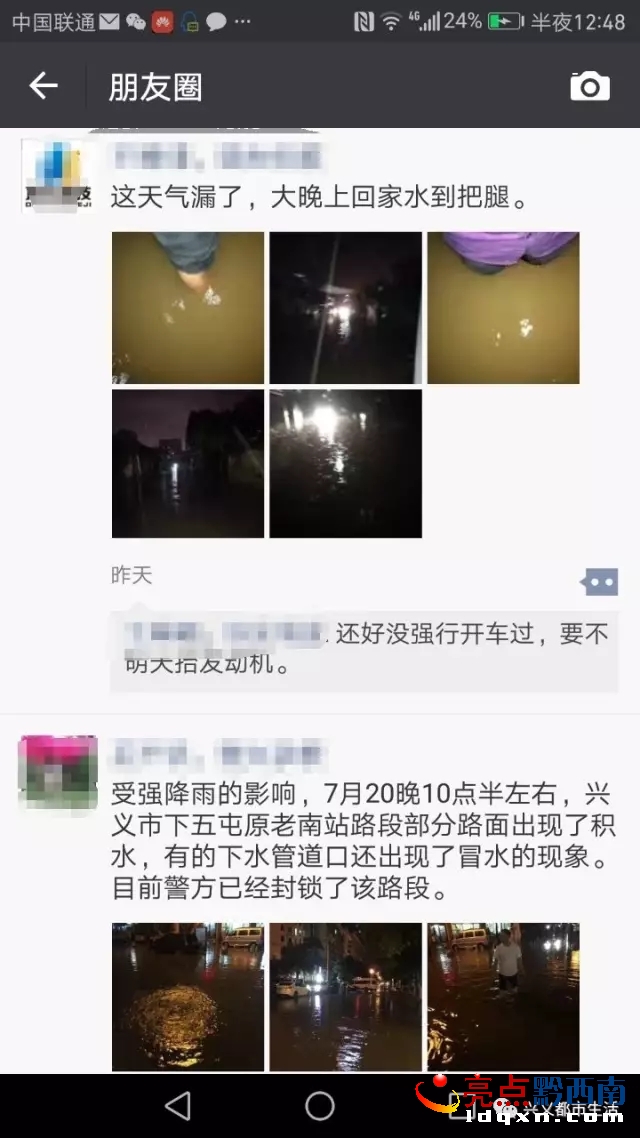The width and height of the screenshot is (640, 1138).
Task: View dark street photo with reflected headlight
Action: [x=345, y=307]
